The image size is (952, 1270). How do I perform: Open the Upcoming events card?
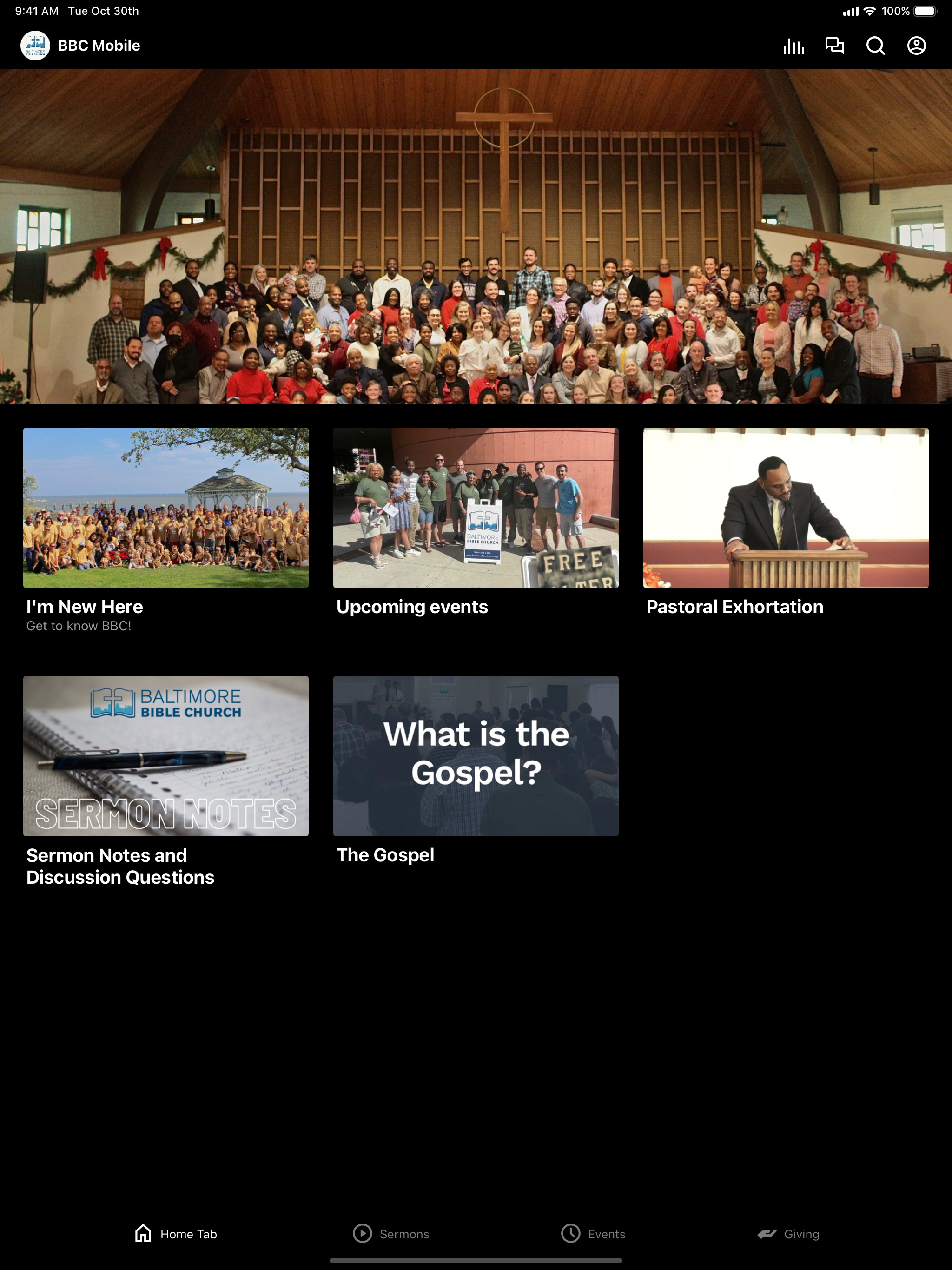(x=476, y=523)
